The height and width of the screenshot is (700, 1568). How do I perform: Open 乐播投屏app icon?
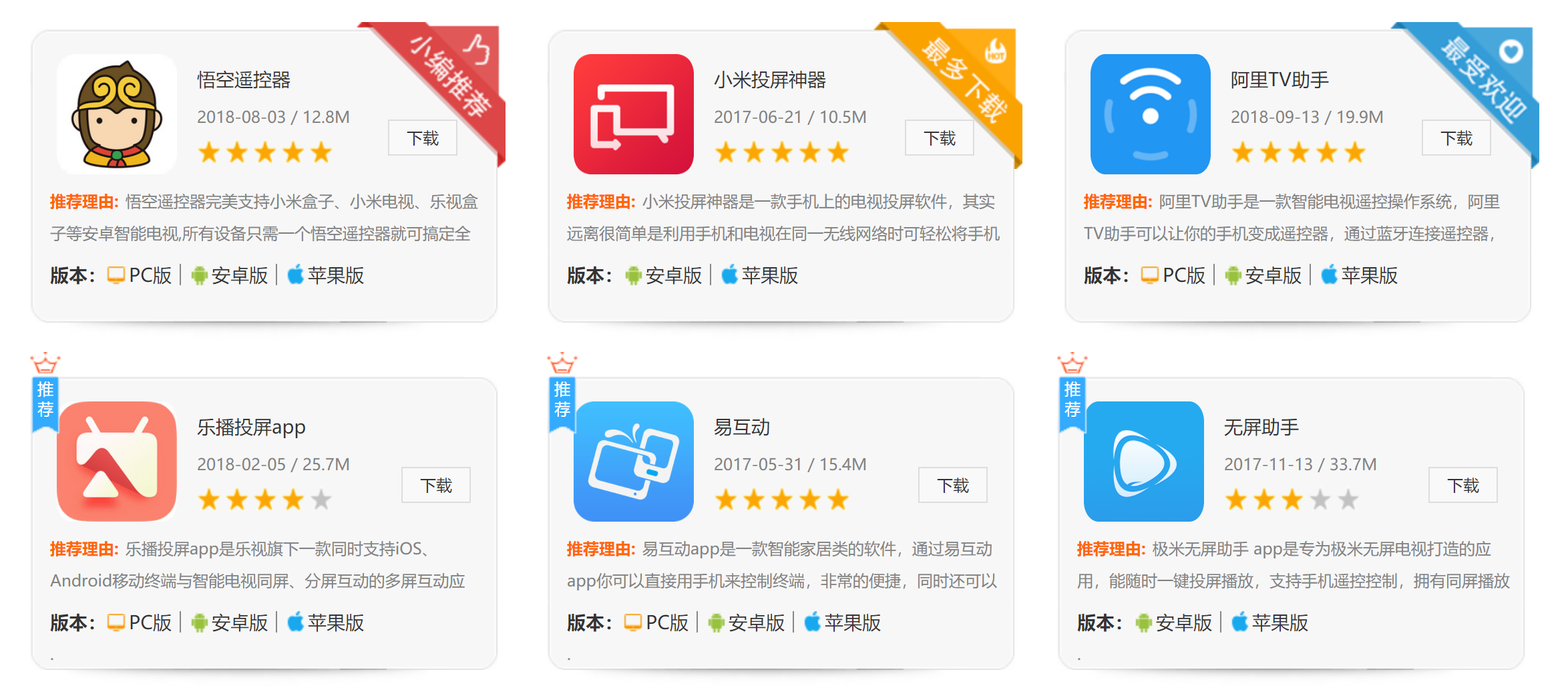click(x=117, y=462)
